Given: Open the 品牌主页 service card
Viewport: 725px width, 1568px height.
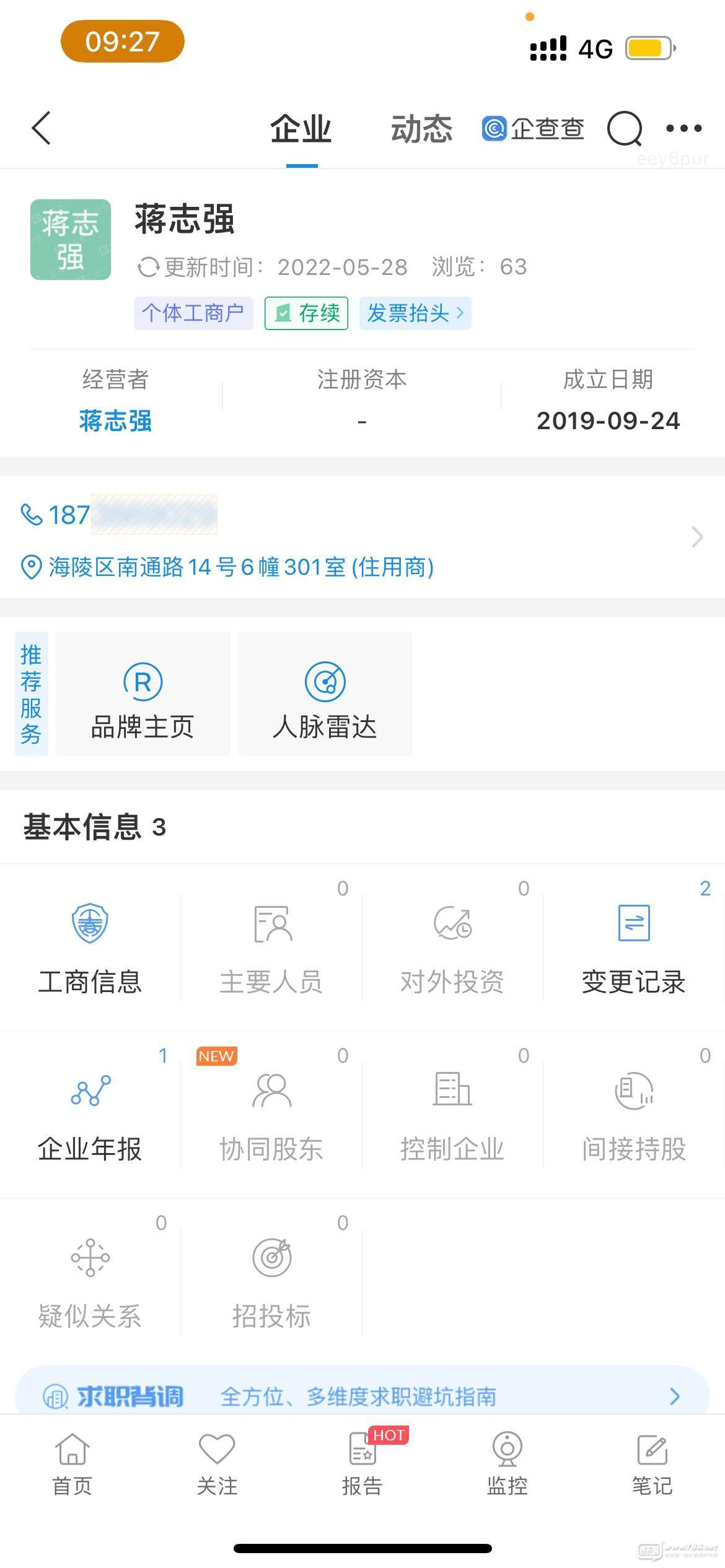Looking at the screenshot, I should pyautogui.click(x=143, y=694).
